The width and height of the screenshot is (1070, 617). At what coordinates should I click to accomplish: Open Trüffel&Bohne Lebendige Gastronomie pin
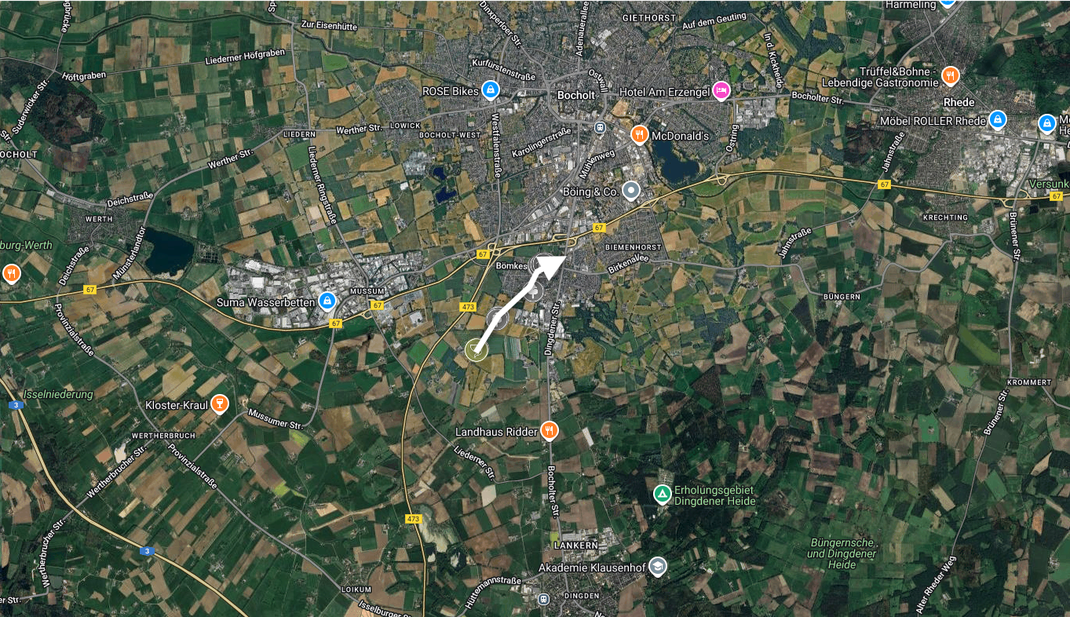point(950,75)
